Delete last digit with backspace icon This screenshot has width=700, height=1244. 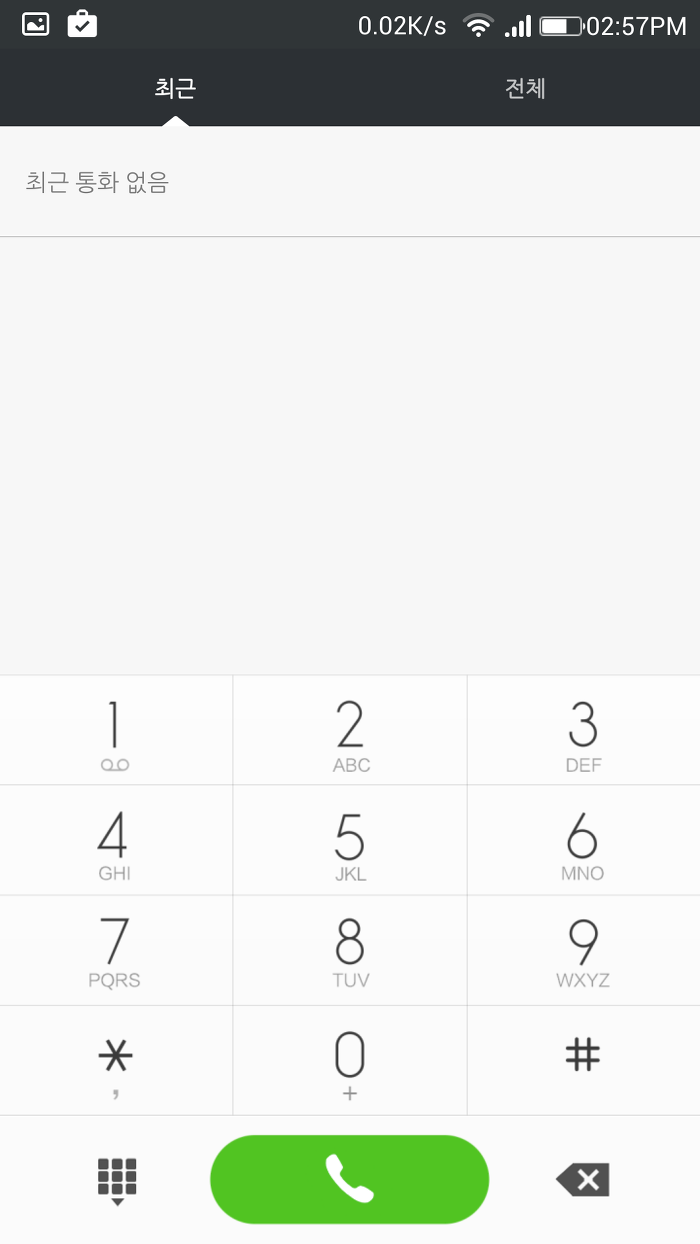point(583,1180)
